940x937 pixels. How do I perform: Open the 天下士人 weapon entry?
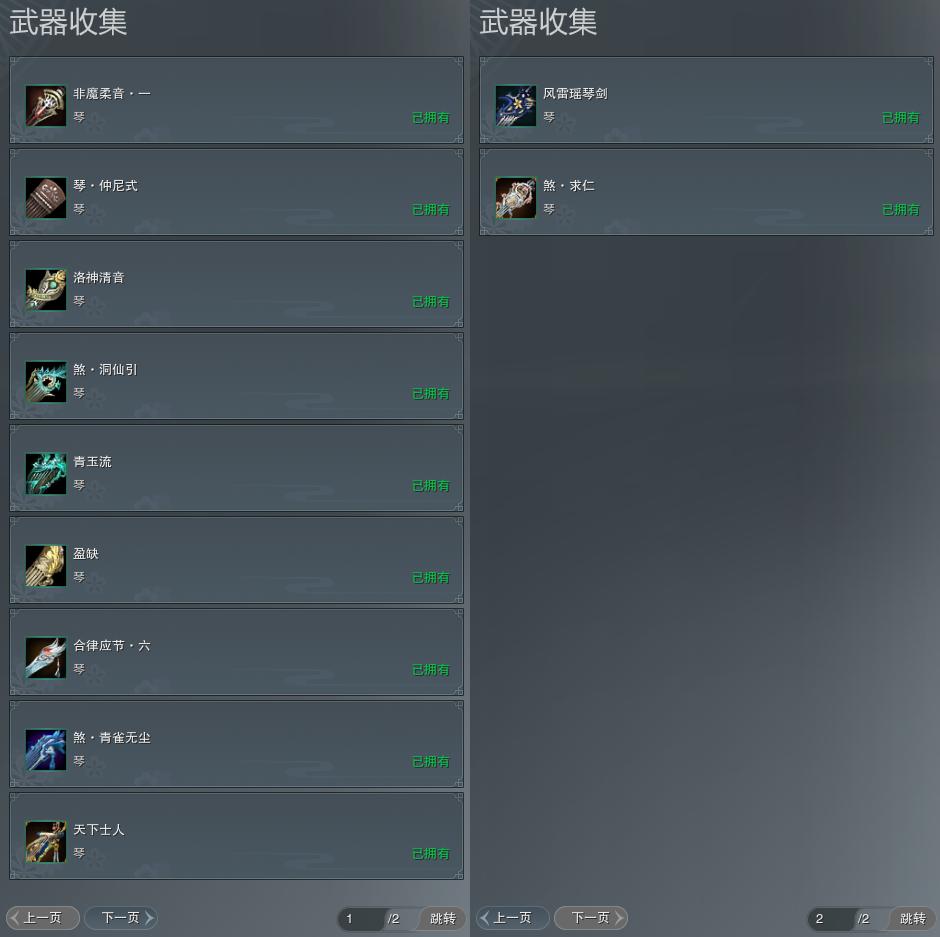[236, 836]
